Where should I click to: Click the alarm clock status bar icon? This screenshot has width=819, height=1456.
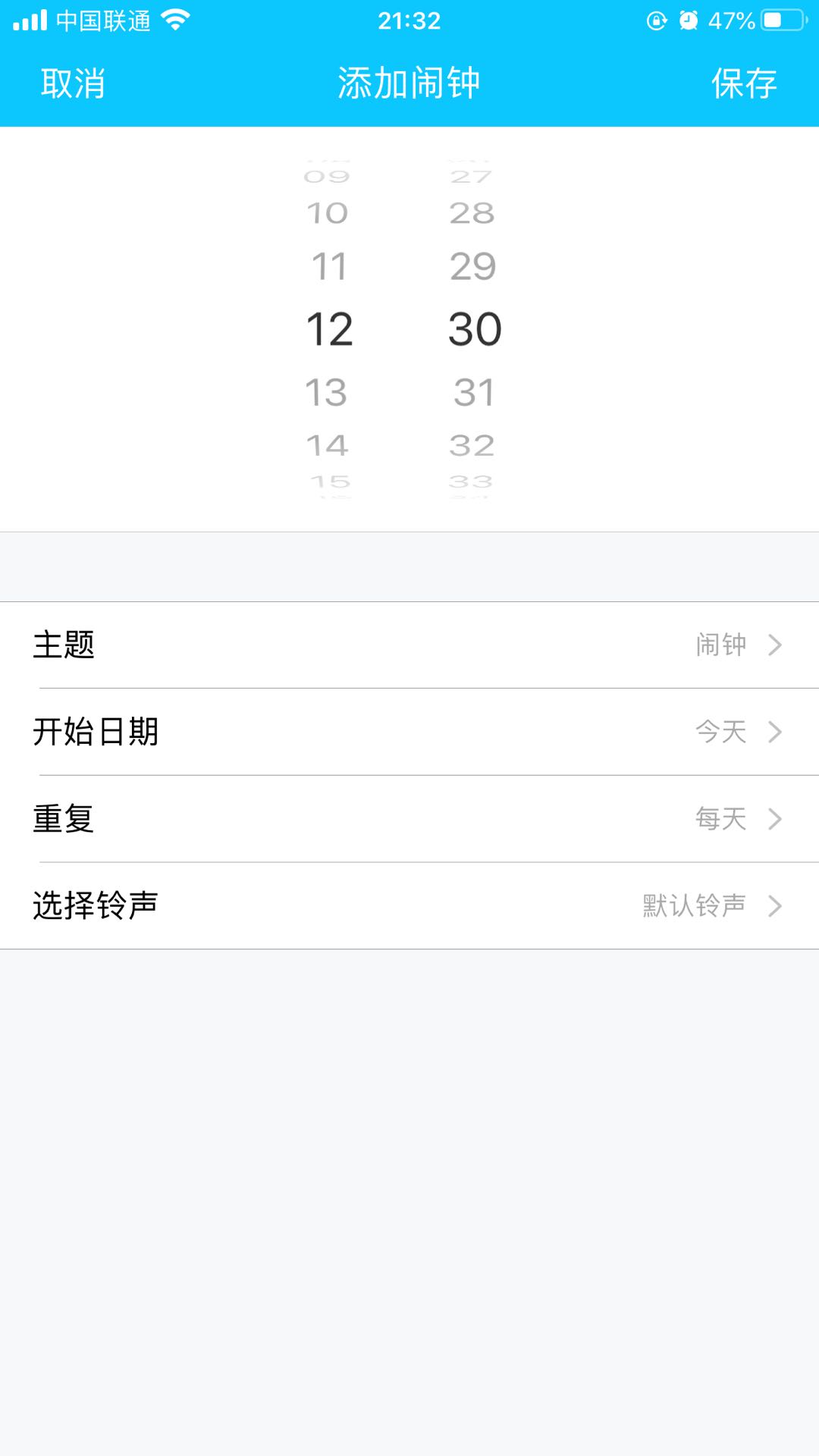click(x=689, y=19)
